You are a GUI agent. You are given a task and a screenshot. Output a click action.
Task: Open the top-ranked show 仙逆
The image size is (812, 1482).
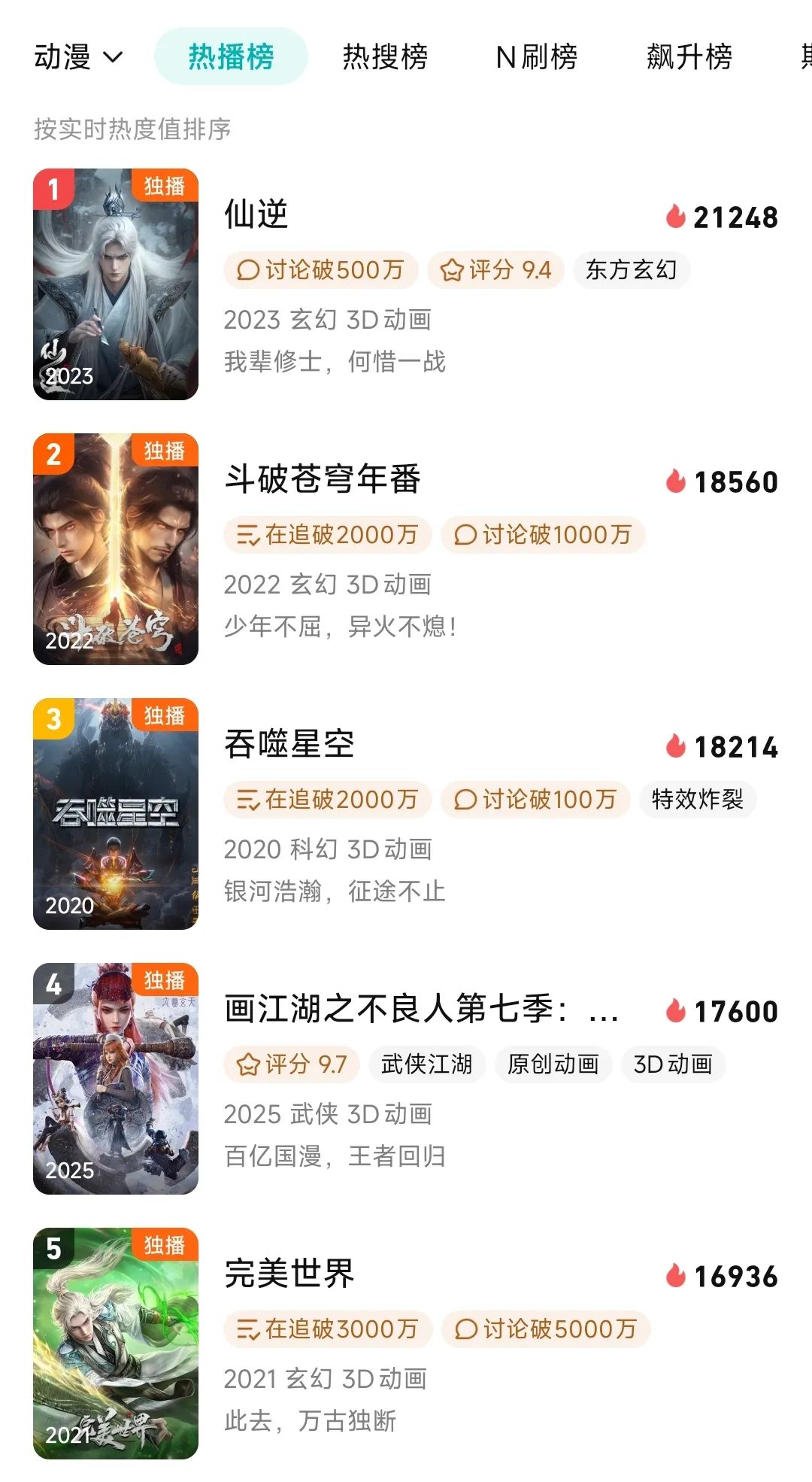point(256,214)
